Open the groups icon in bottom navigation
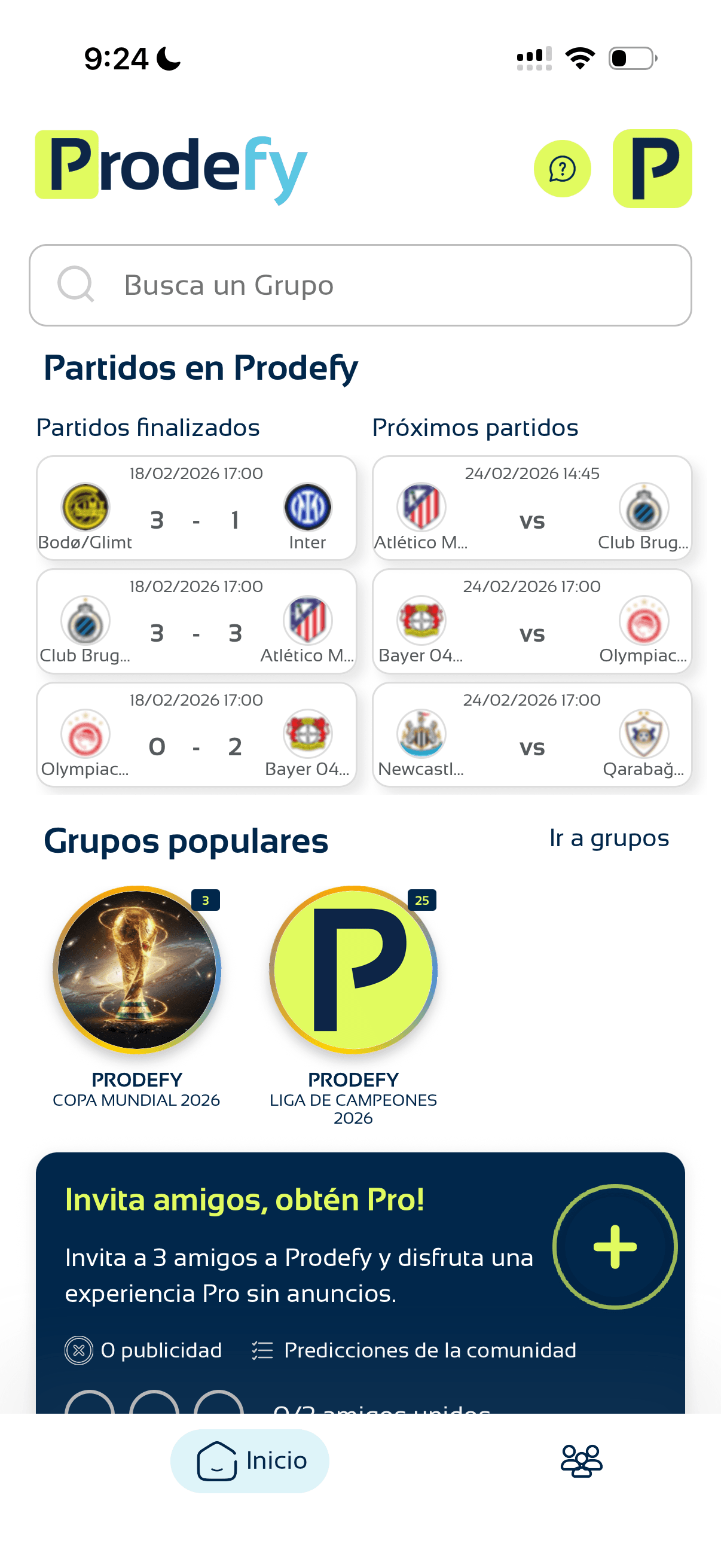Screen dimensions: 721x1568 click(x=581, y=1461)
